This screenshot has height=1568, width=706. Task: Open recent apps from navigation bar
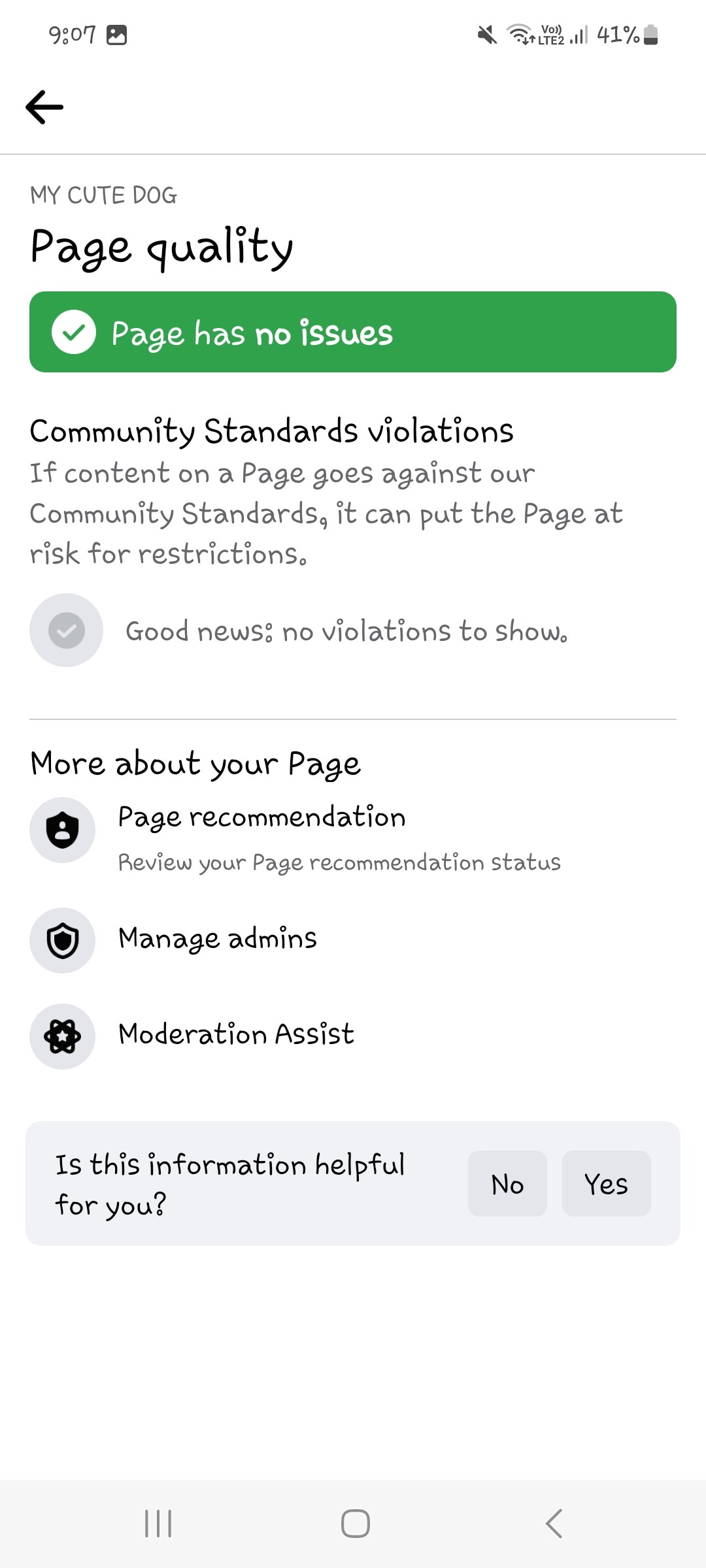coord(158,1524)
